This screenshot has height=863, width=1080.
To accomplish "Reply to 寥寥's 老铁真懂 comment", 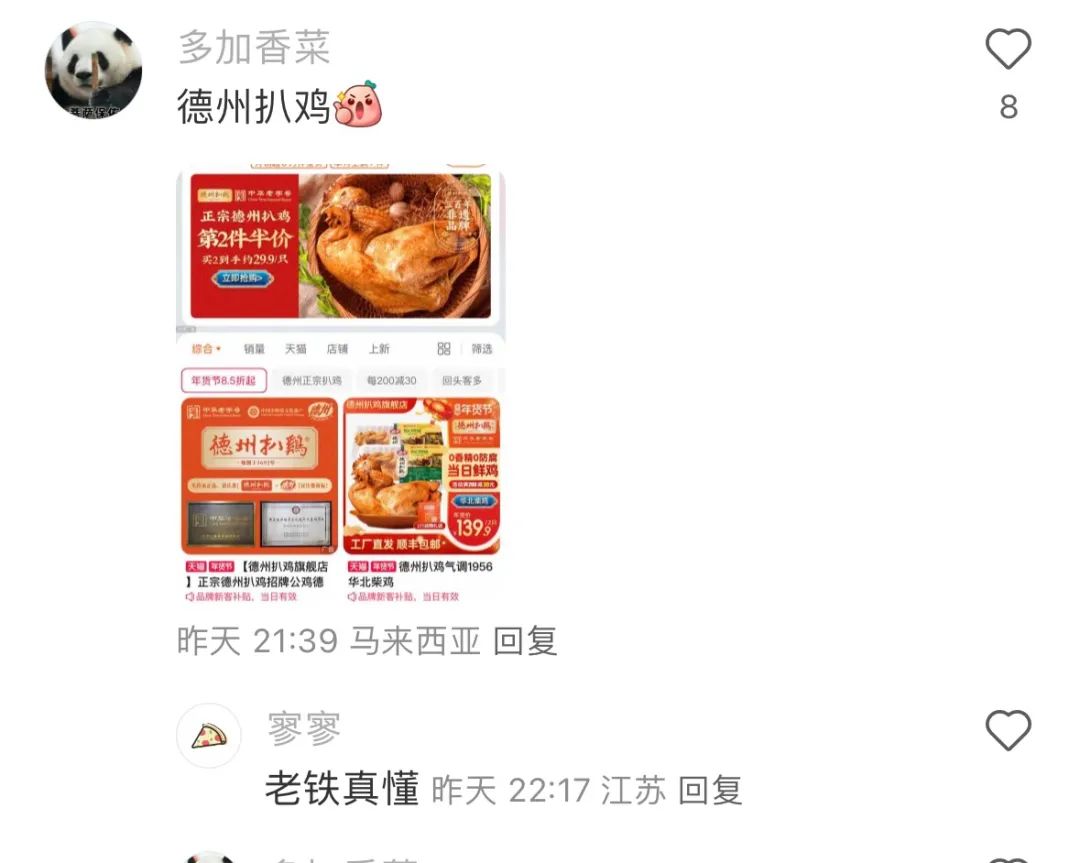I will [710, 791].
